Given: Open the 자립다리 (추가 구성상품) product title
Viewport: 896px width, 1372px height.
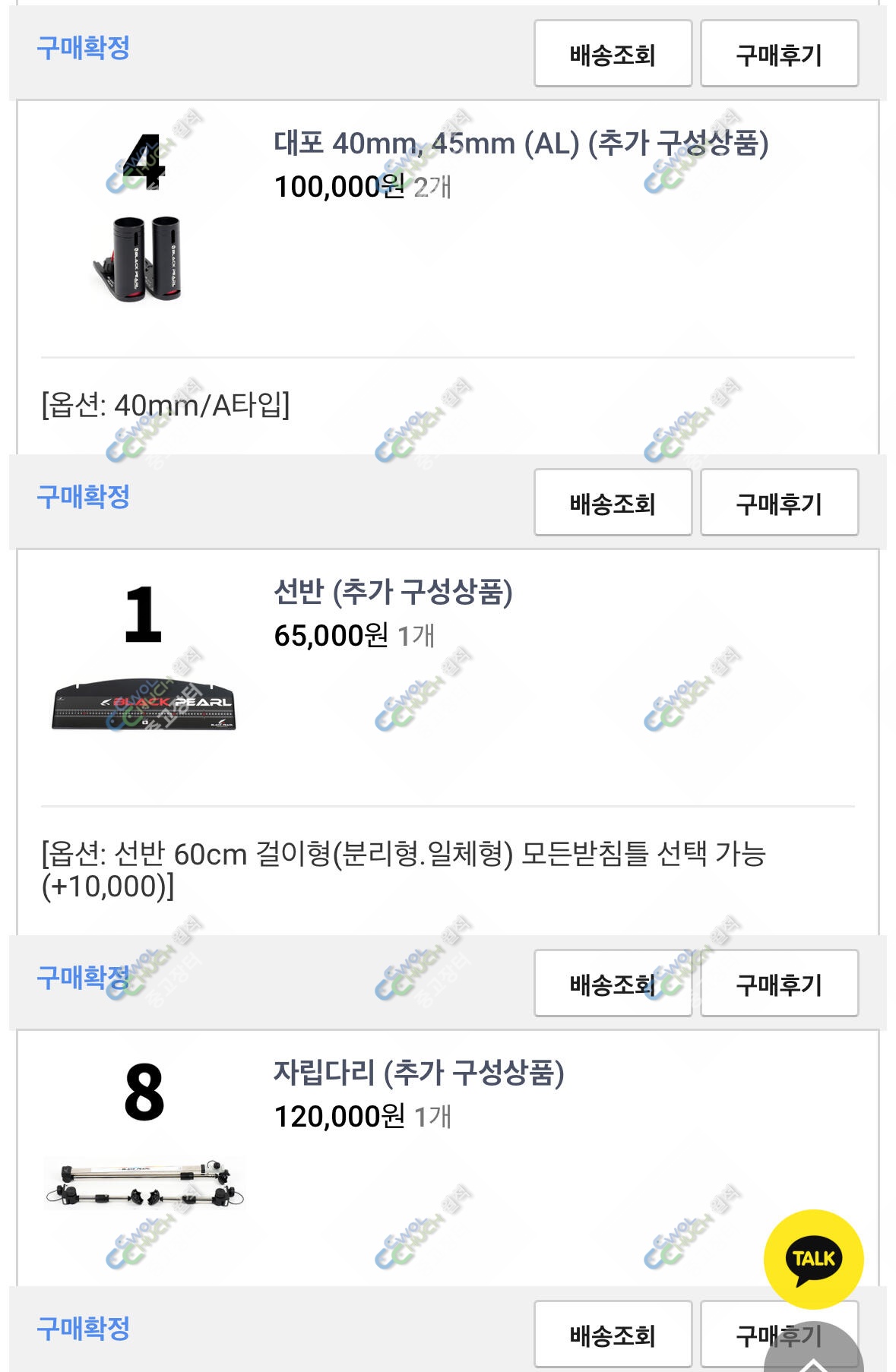Looking at the screenshot, I should (x=419, y=1073).
